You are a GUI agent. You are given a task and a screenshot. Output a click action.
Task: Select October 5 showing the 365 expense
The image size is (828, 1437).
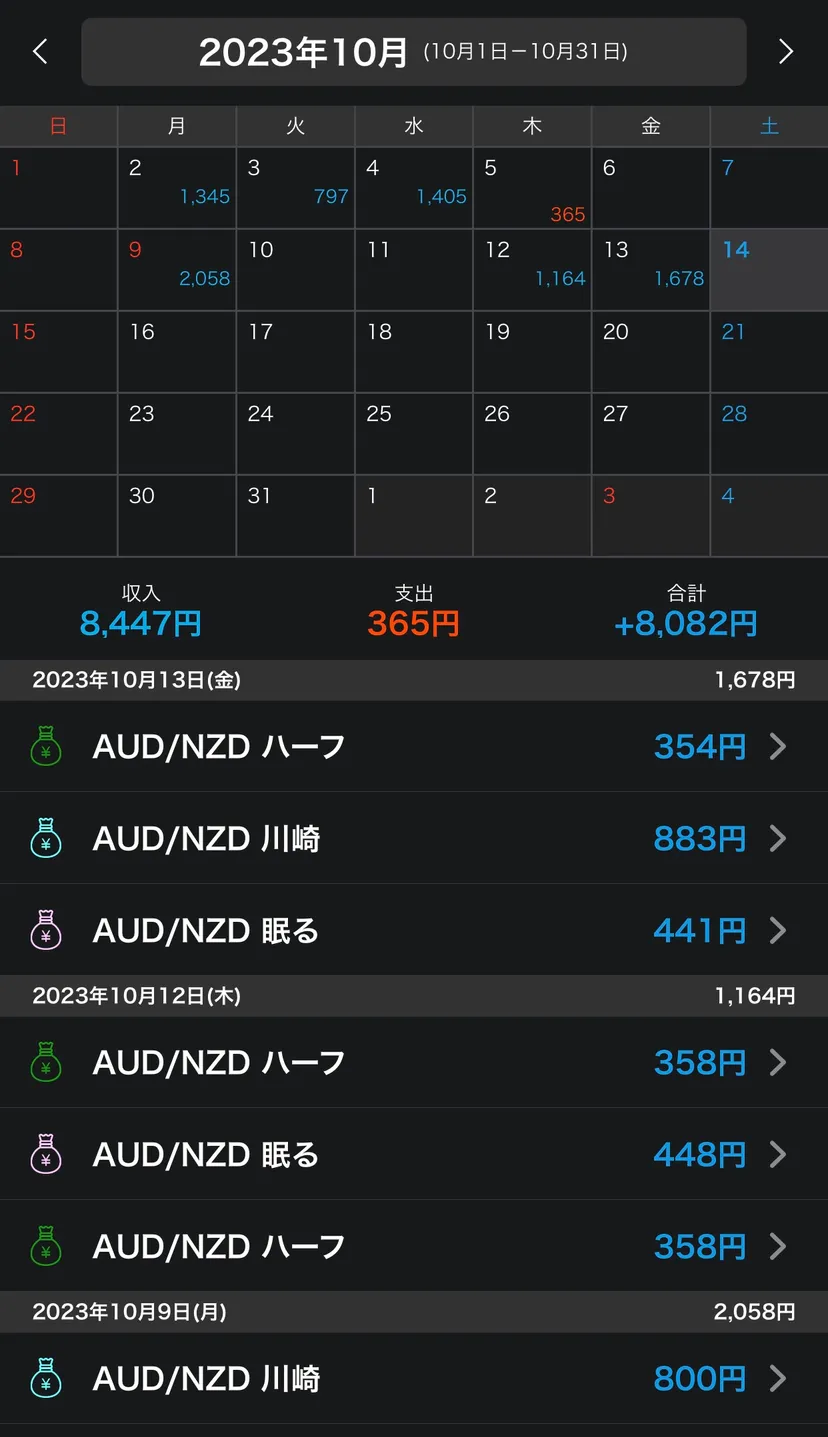coord(531,188)
